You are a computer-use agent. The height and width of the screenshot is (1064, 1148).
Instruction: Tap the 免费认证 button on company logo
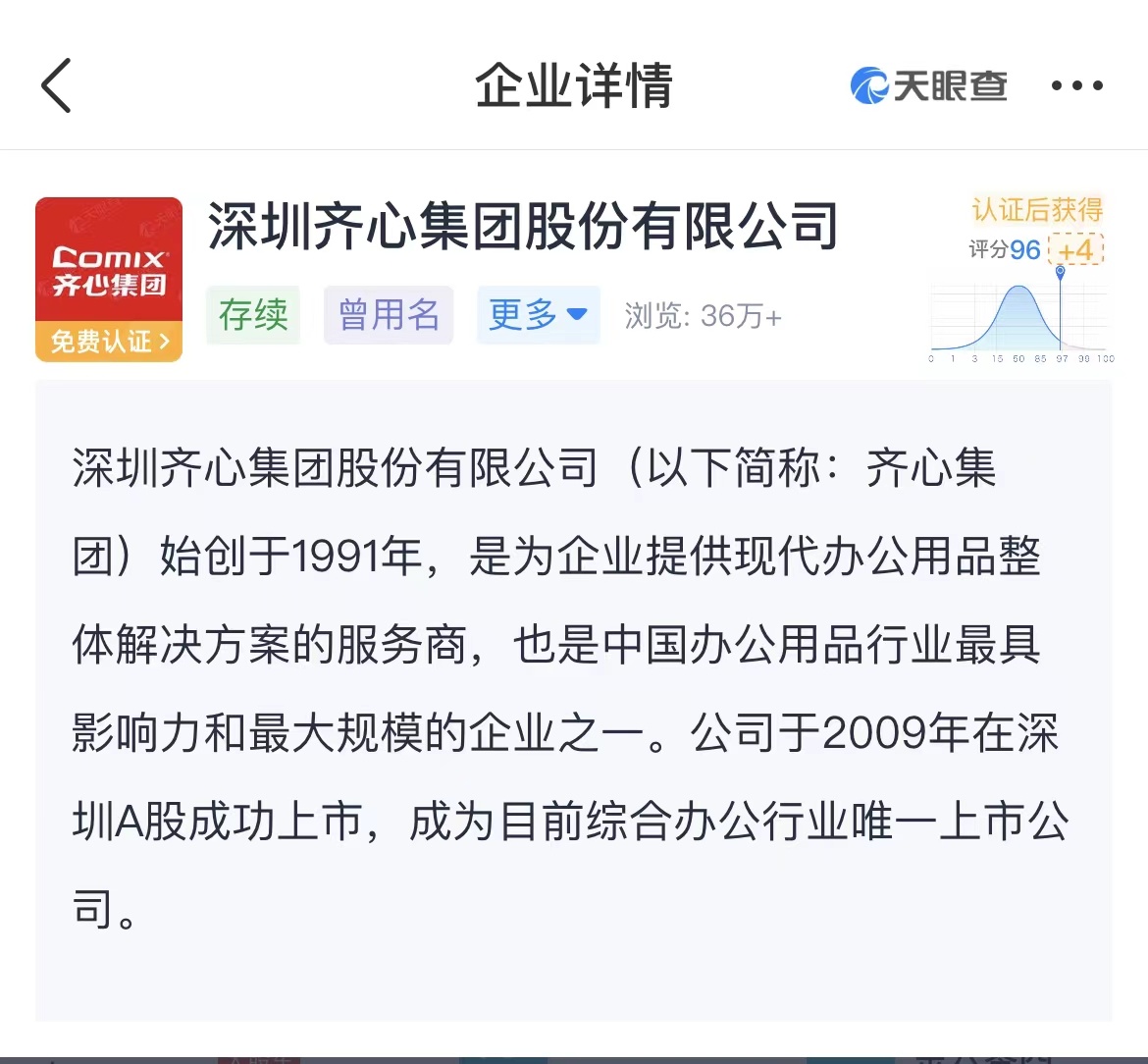tap(109, 342)
